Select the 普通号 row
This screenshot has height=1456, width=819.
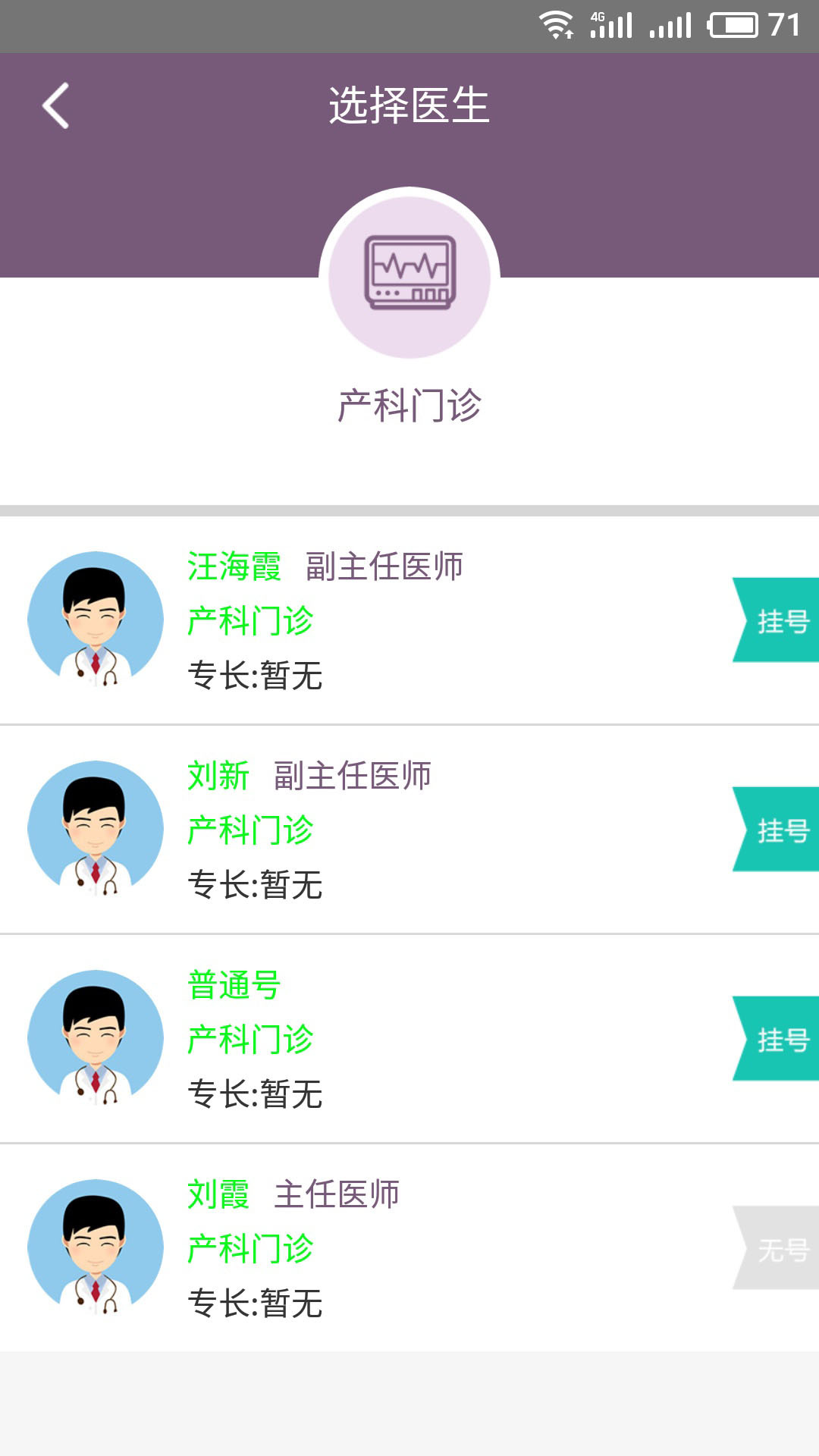tap(379, 1039)
